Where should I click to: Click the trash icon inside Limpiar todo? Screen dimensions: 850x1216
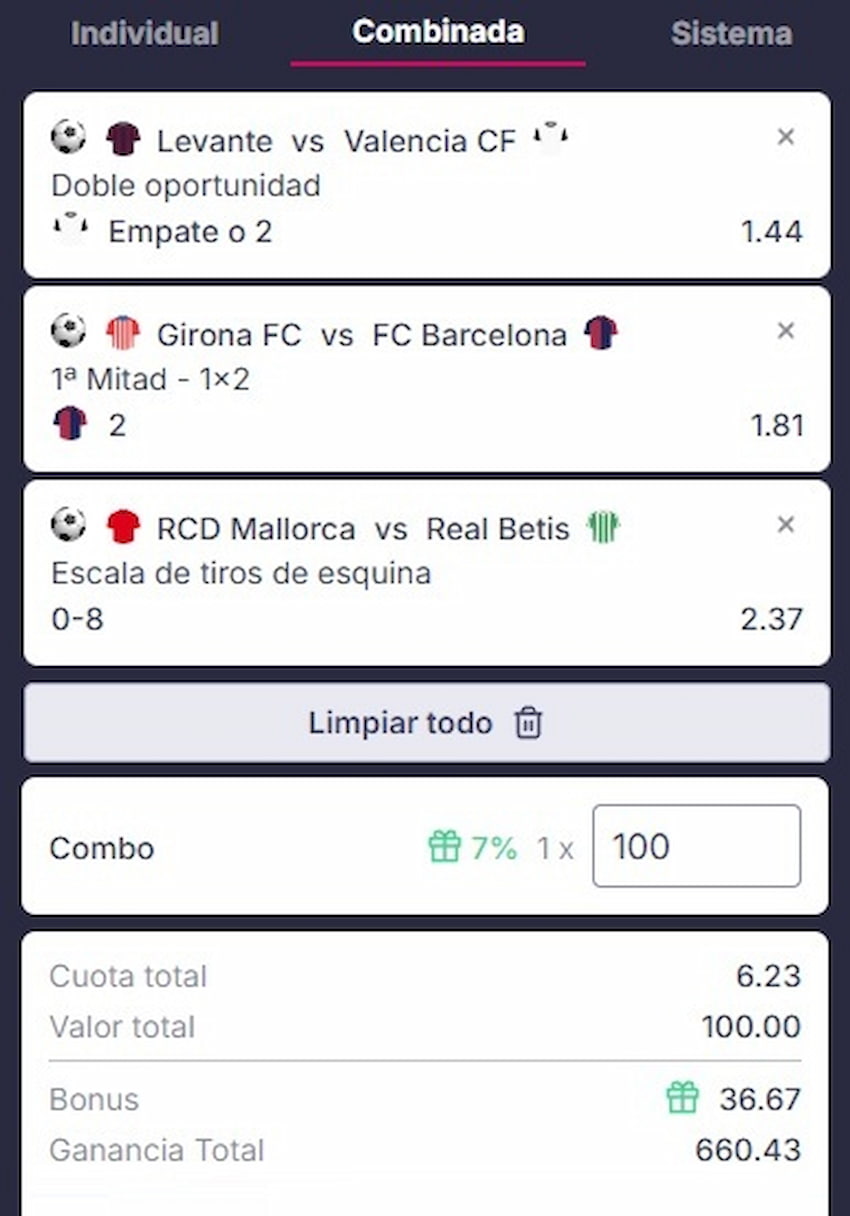coord(528,722)
